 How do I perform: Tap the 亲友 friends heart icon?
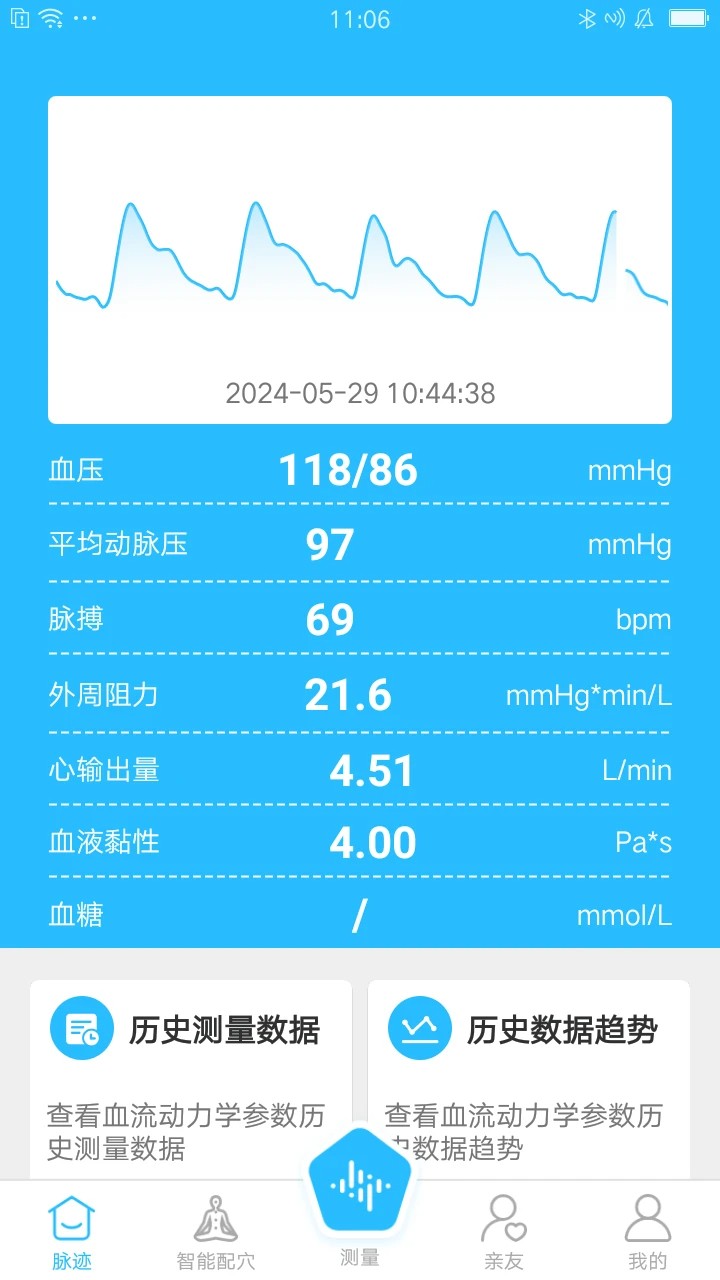502,1218
